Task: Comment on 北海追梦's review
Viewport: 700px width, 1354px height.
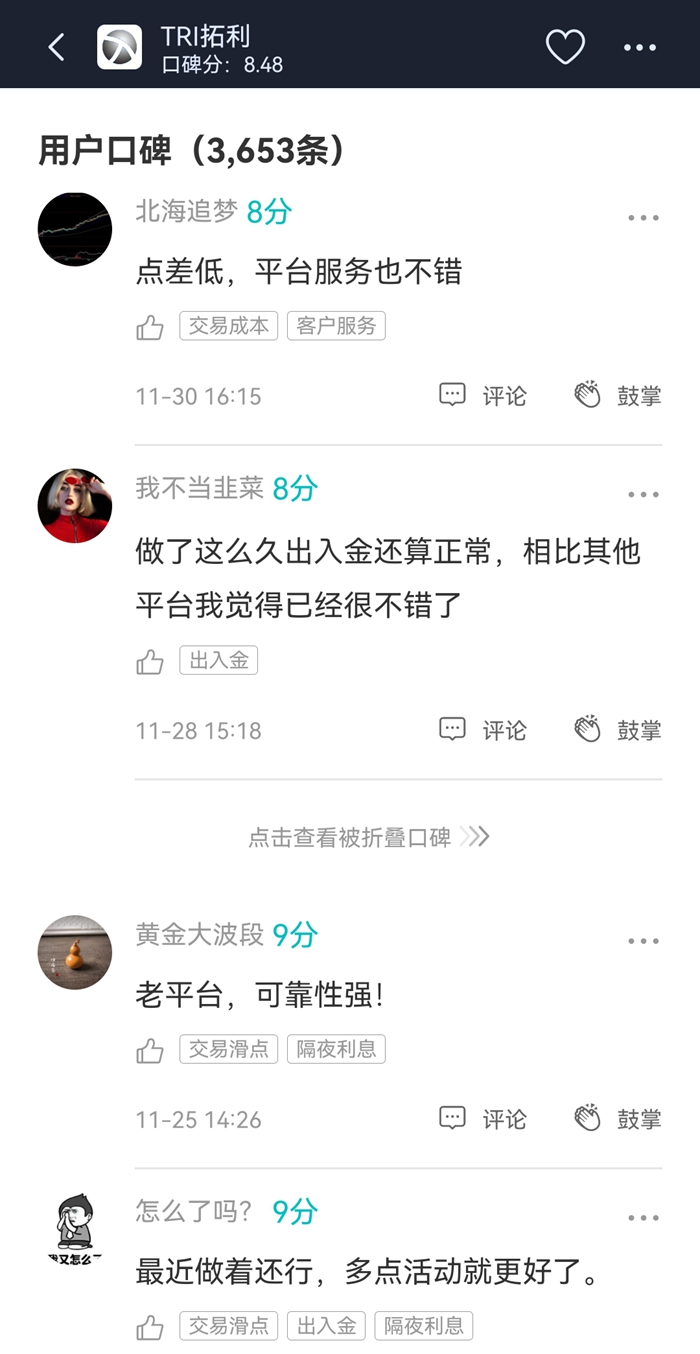Action: [483, 395]
